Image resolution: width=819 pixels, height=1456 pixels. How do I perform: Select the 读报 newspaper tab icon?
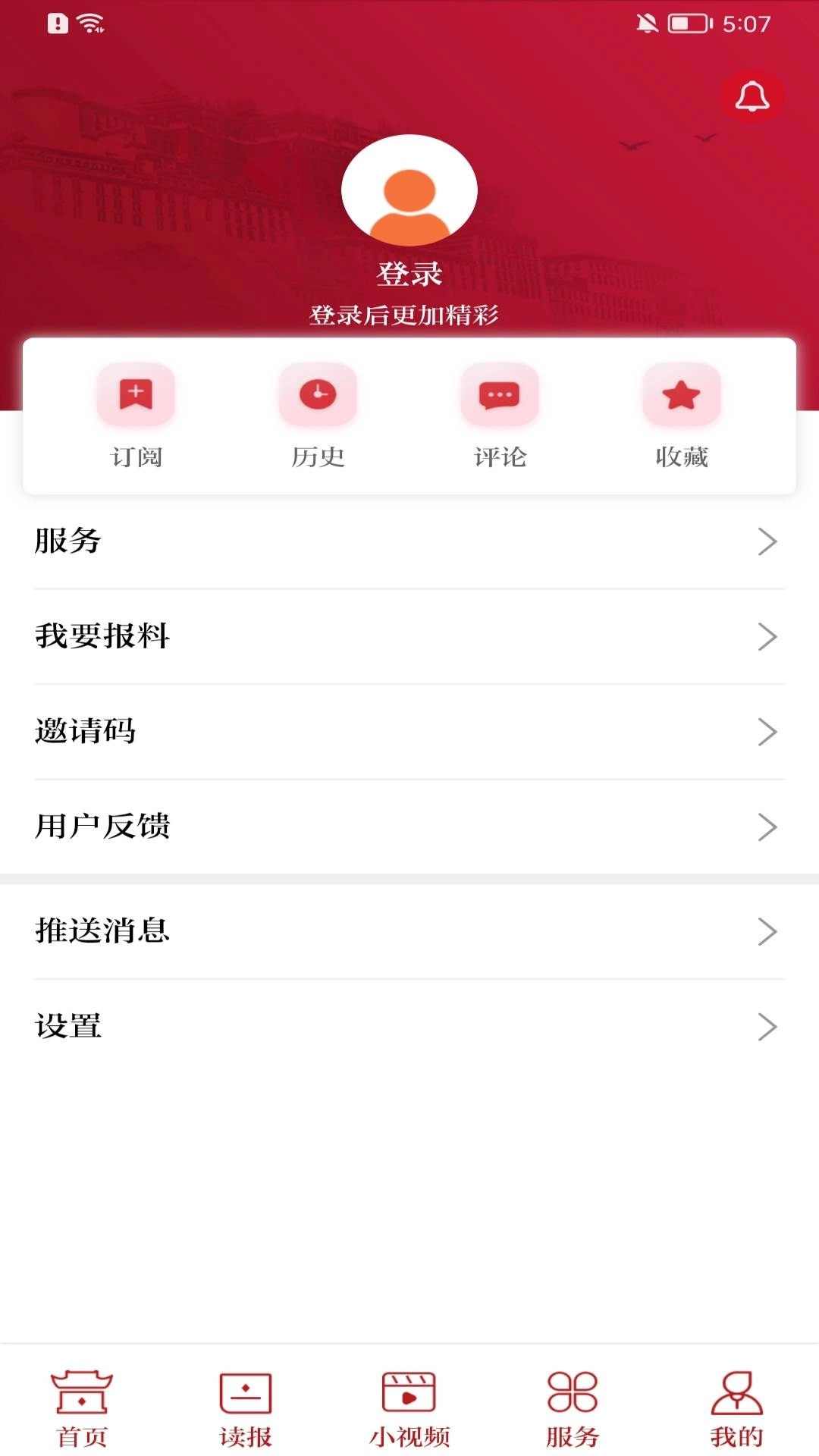[x=244, y=1399]
